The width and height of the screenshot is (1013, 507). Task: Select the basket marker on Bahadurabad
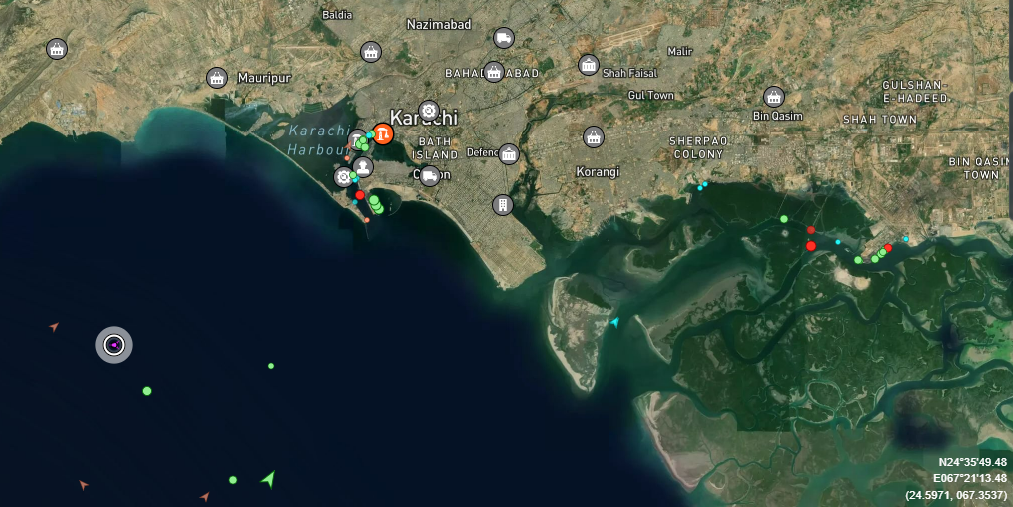[x=494, y=72]
